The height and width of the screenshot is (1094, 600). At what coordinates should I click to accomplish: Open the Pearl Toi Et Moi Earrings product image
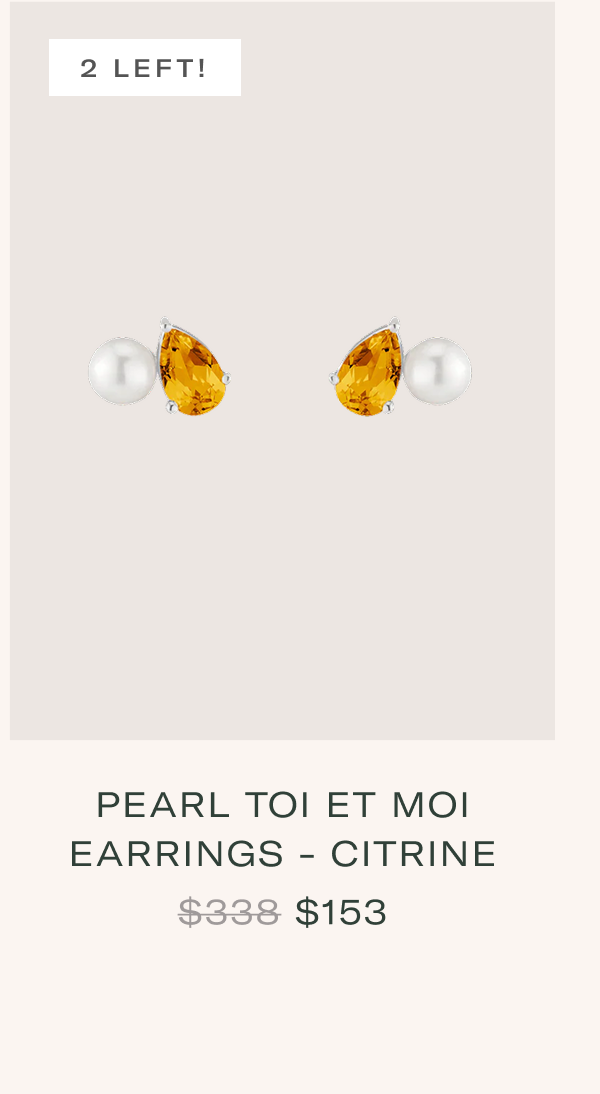pyautogui.click(x=282, y=371)
